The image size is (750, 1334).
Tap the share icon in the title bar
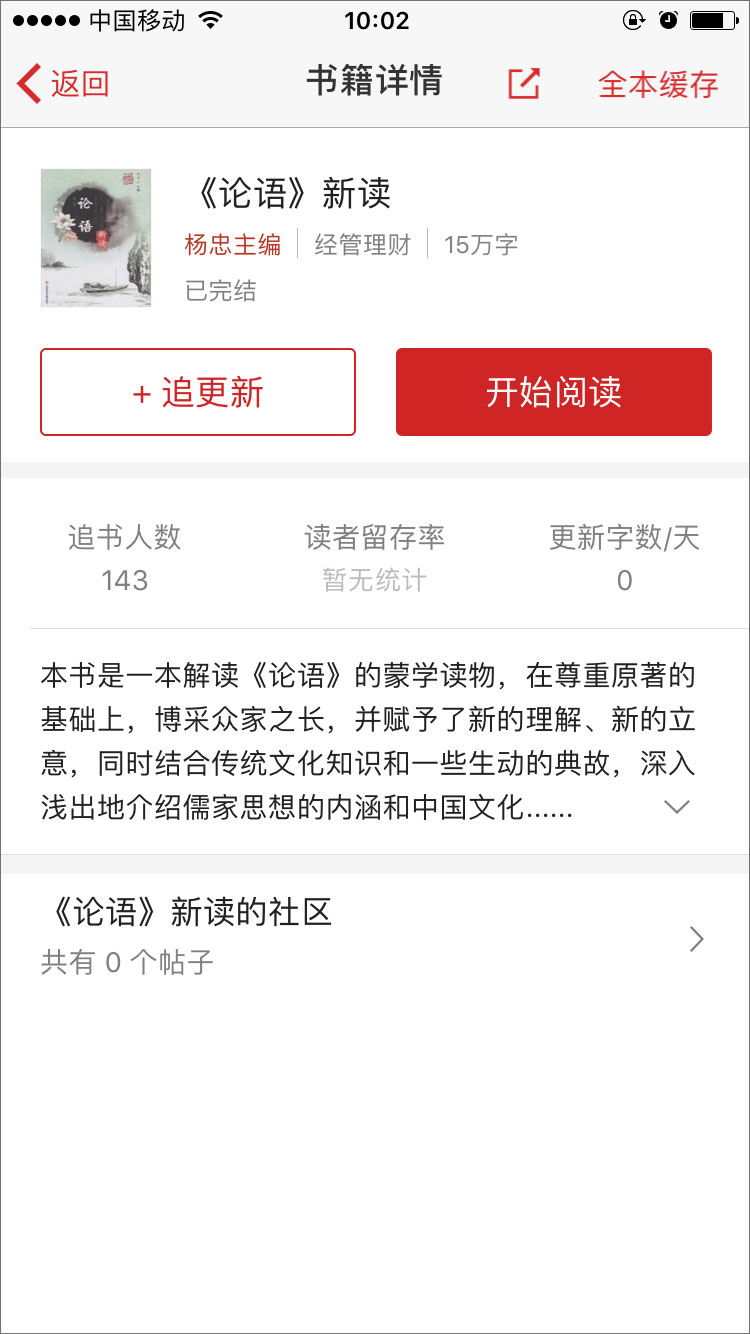(x=522, y=83)
